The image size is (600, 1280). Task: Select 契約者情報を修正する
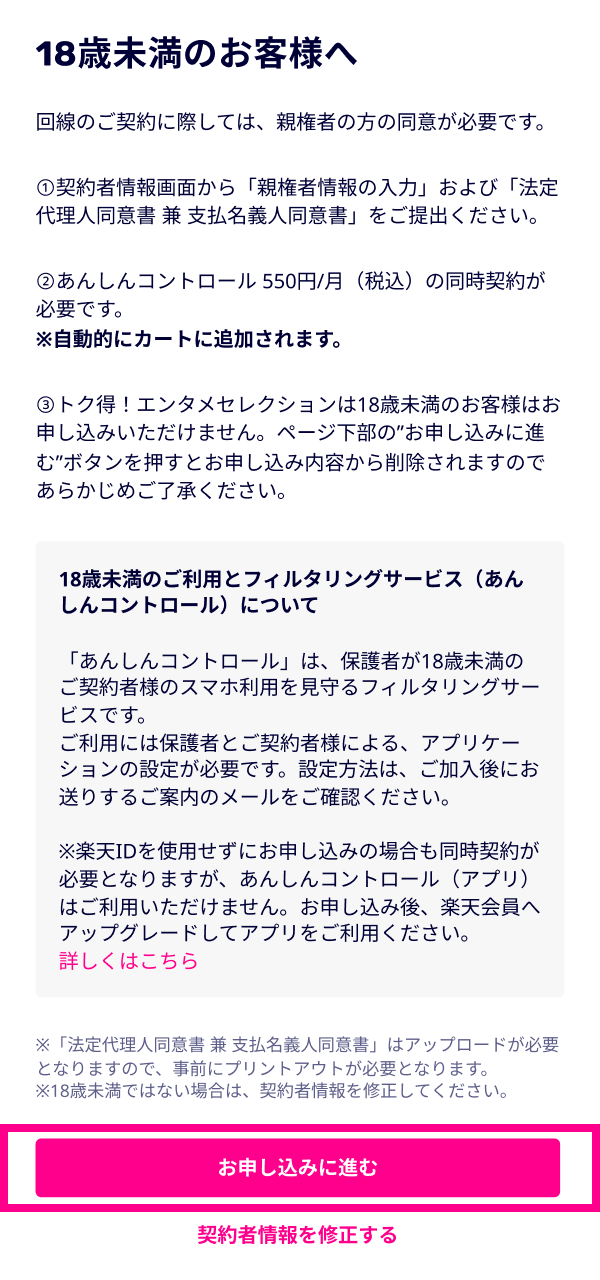pos(298,1235)
